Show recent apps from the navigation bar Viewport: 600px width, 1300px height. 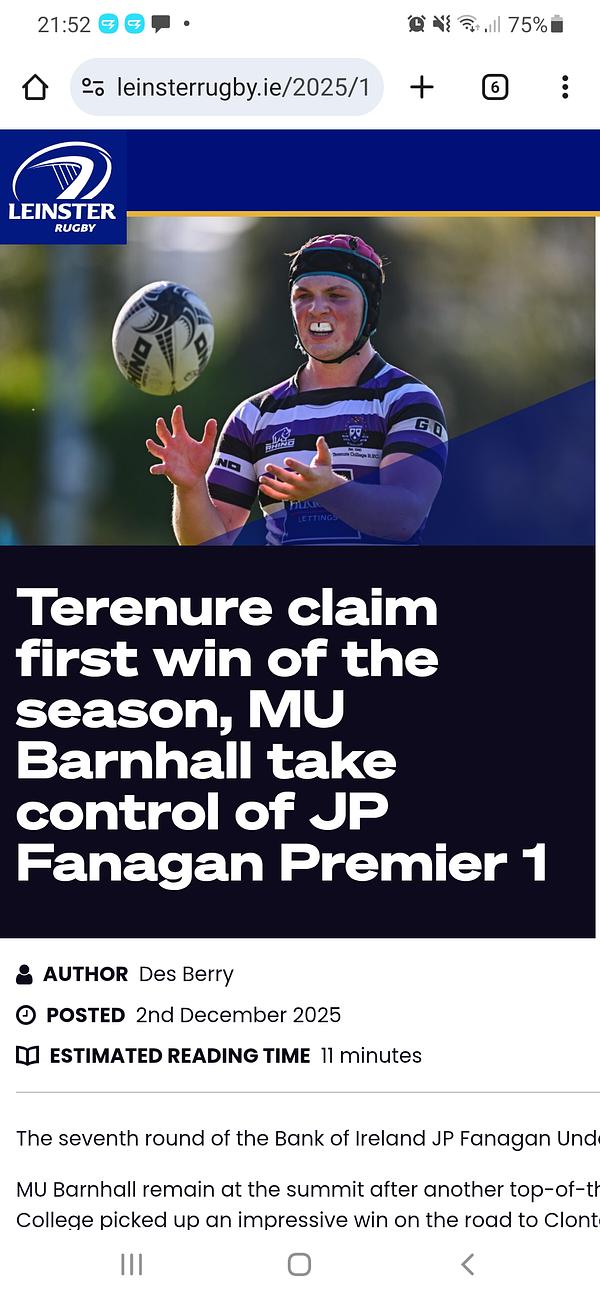131,1264
